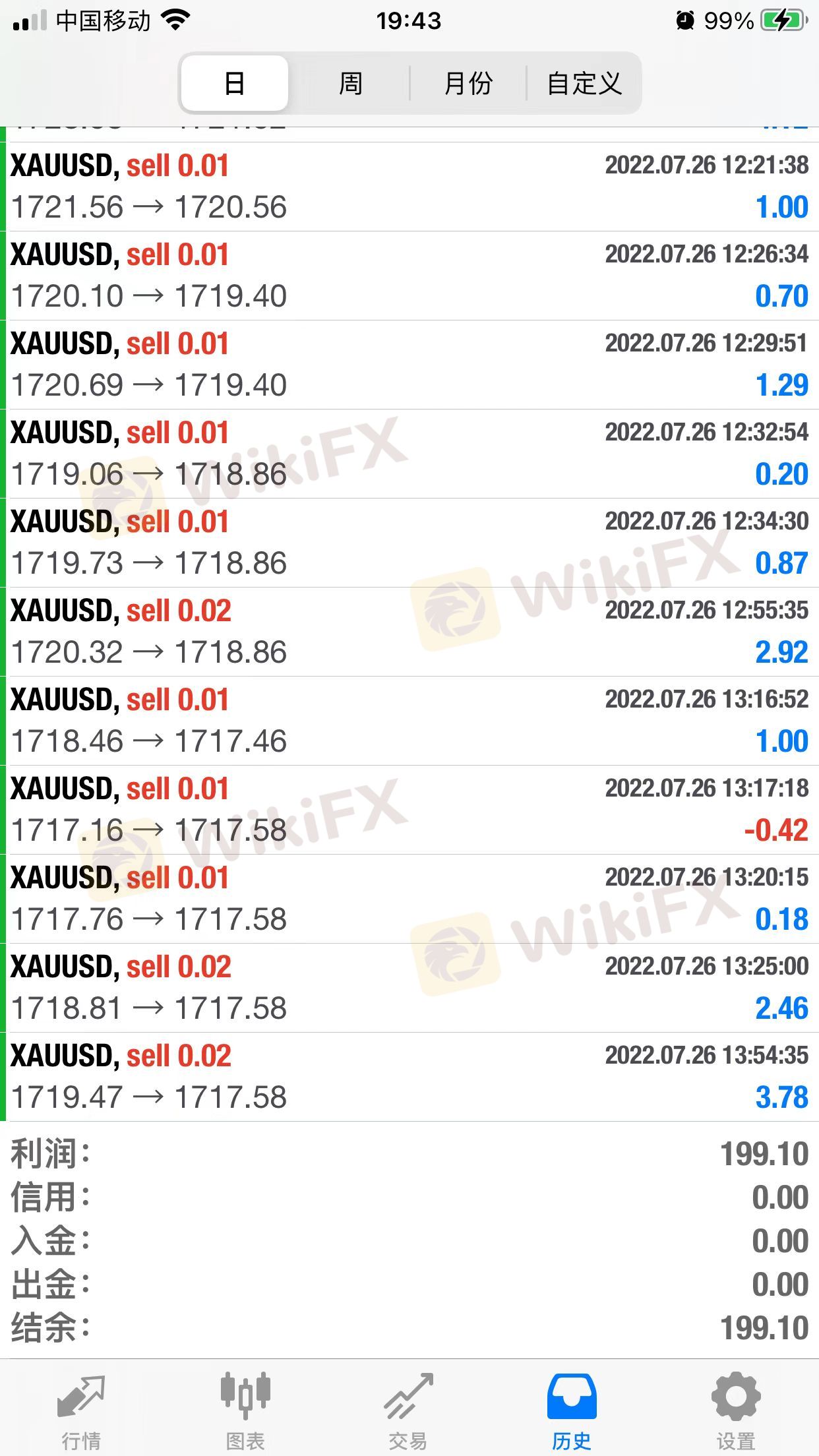Viewport: 819px width, 1456px height.
Task: Tap the 12:34:30 XAUUSD trade row
Action: 409,543
